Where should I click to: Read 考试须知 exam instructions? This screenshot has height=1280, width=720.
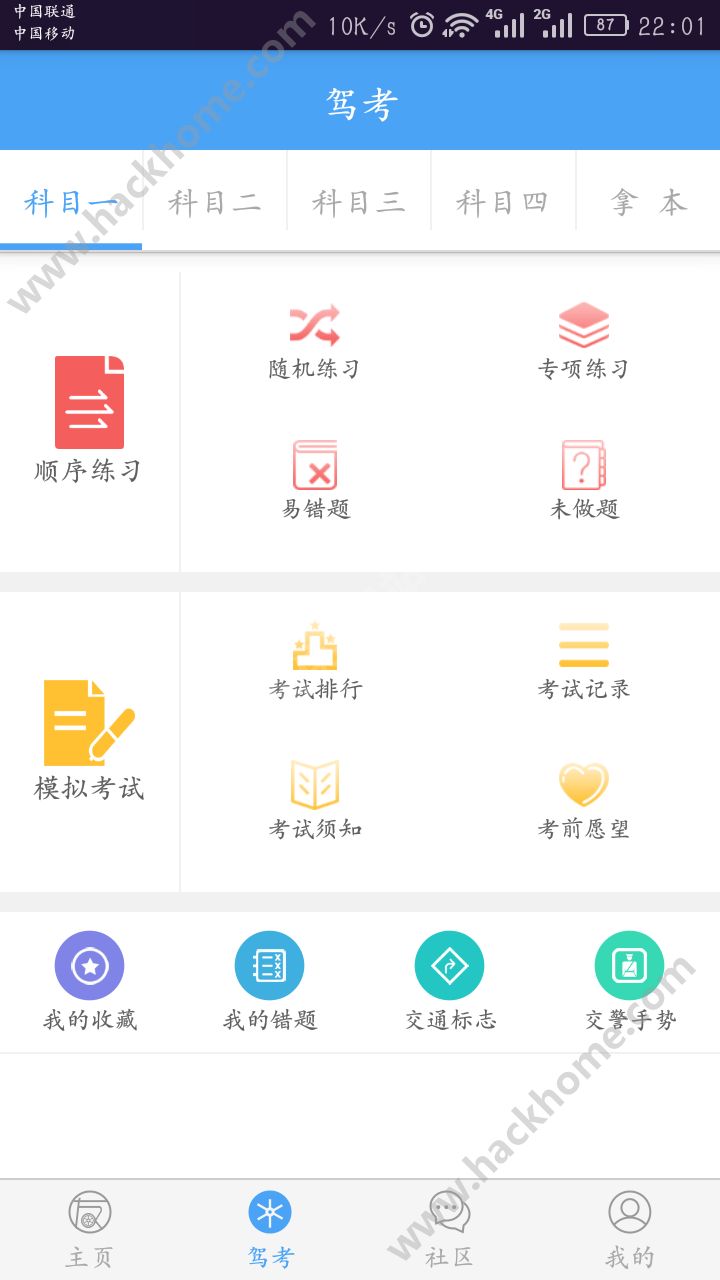pyautogui.click(x=315, y=800)
